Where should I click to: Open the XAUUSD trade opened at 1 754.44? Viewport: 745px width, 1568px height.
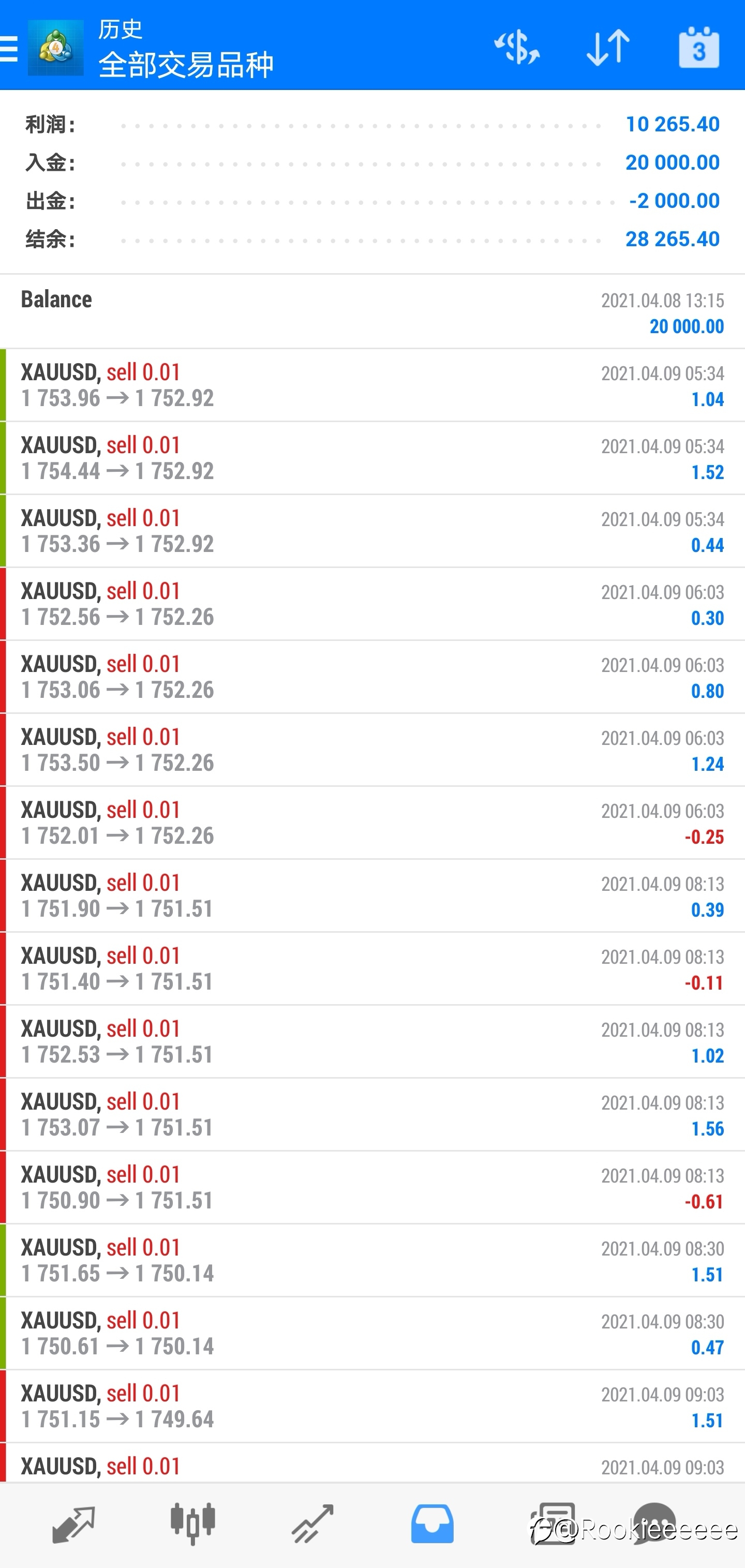tap(373, 458)
